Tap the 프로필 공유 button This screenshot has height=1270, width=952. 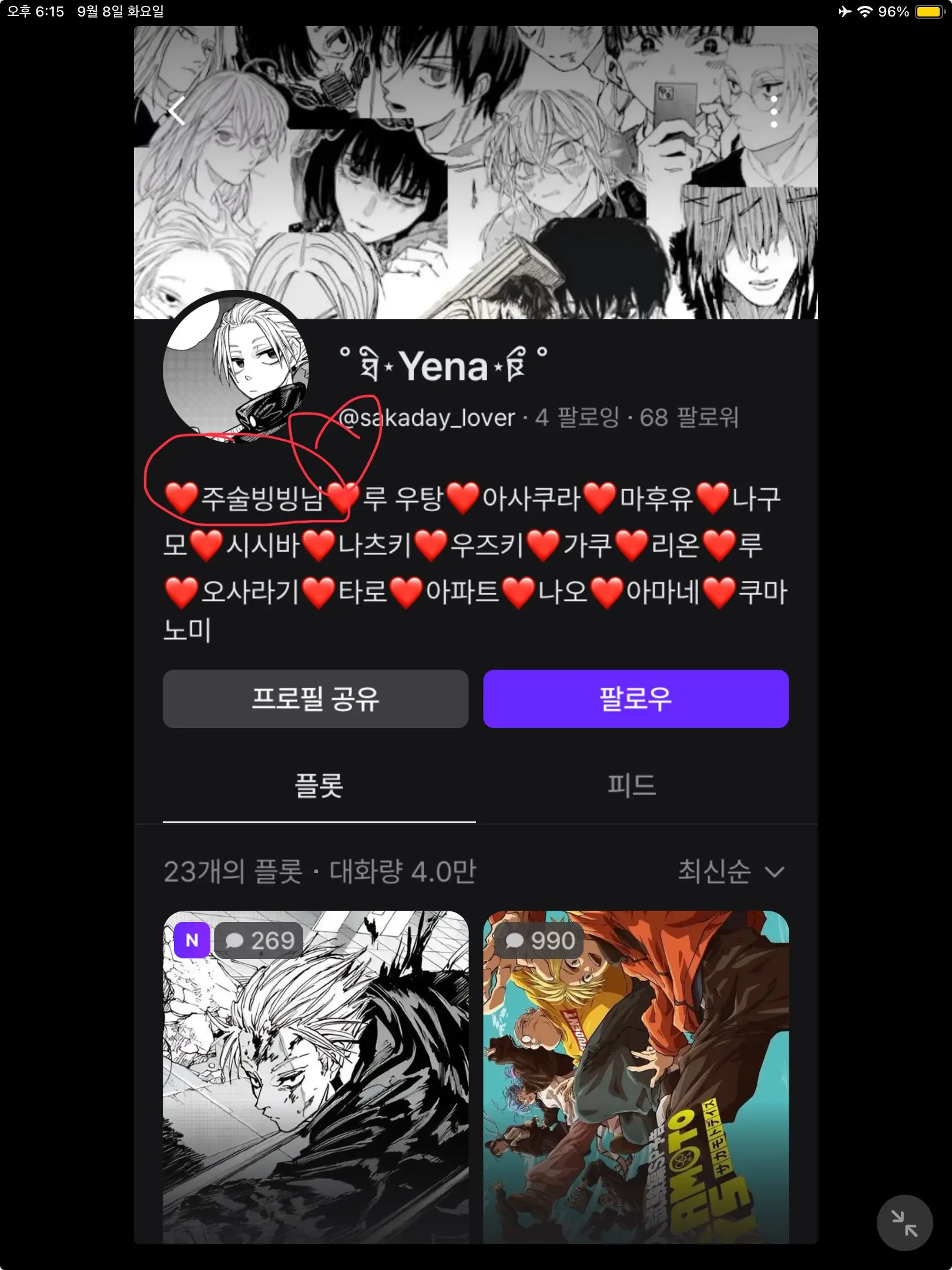point(316,698)
